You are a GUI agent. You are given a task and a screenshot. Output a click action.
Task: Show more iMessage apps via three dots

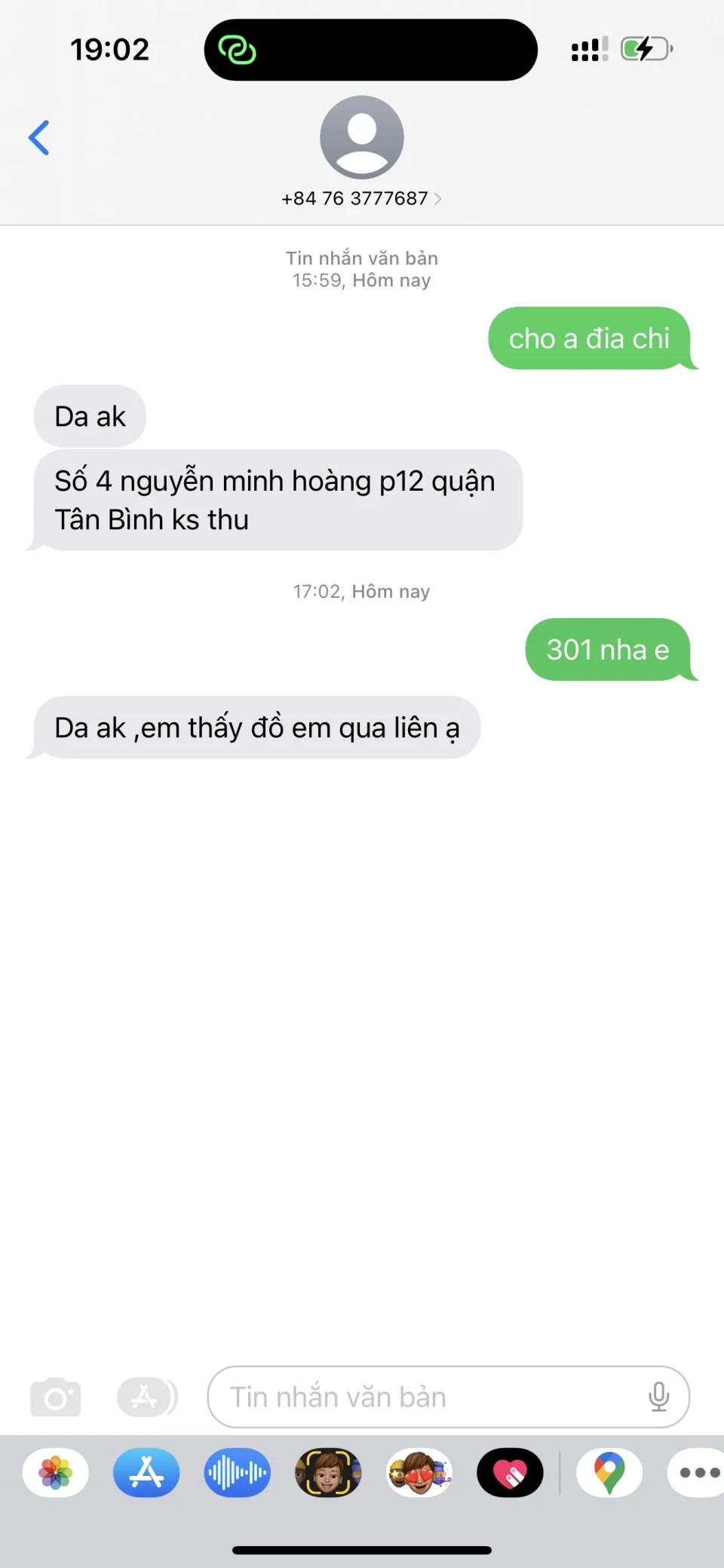click(698, 1472)
